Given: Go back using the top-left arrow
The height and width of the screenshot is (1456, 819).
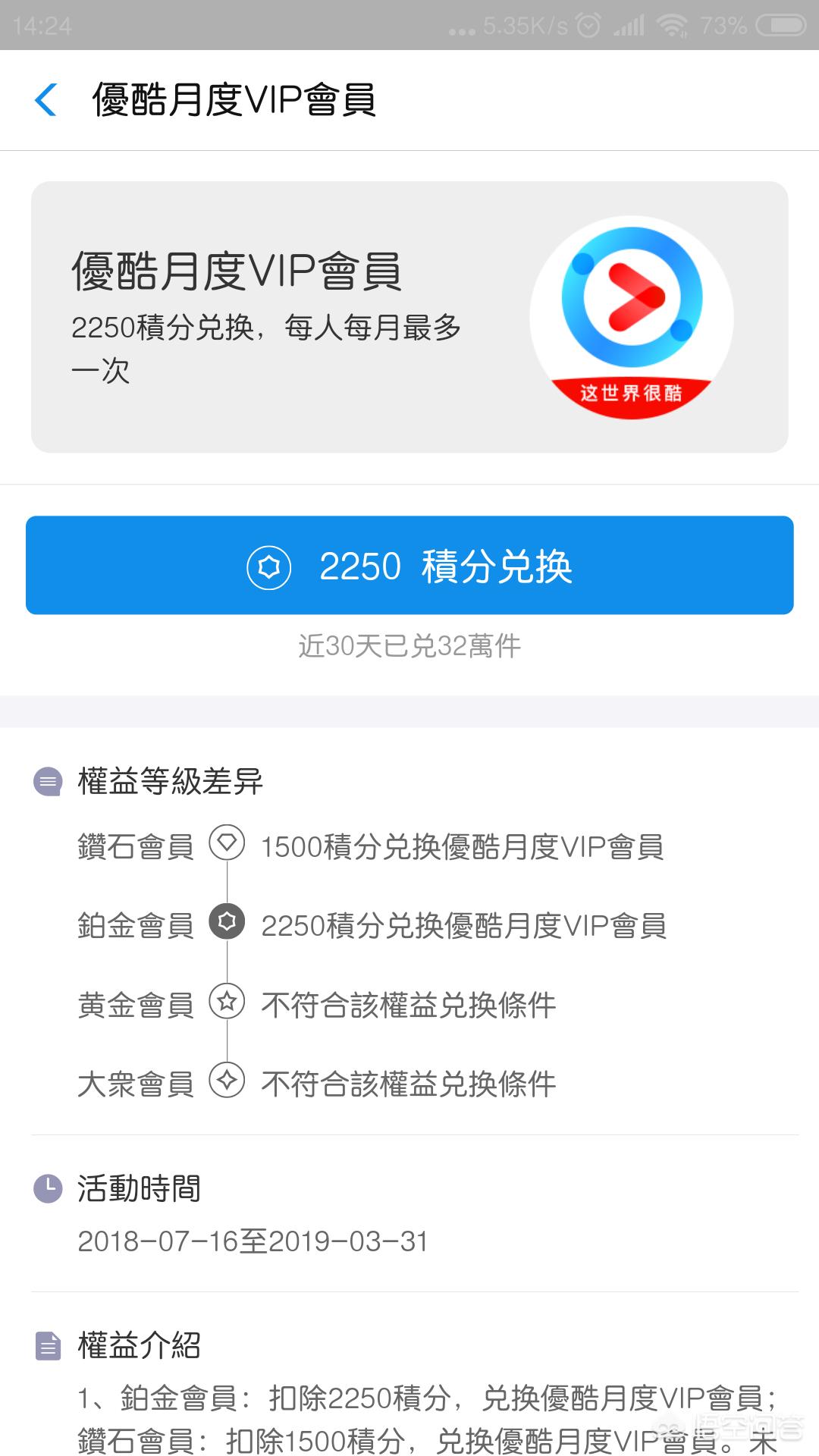Looking at the screenshot, I should point(45,100).
